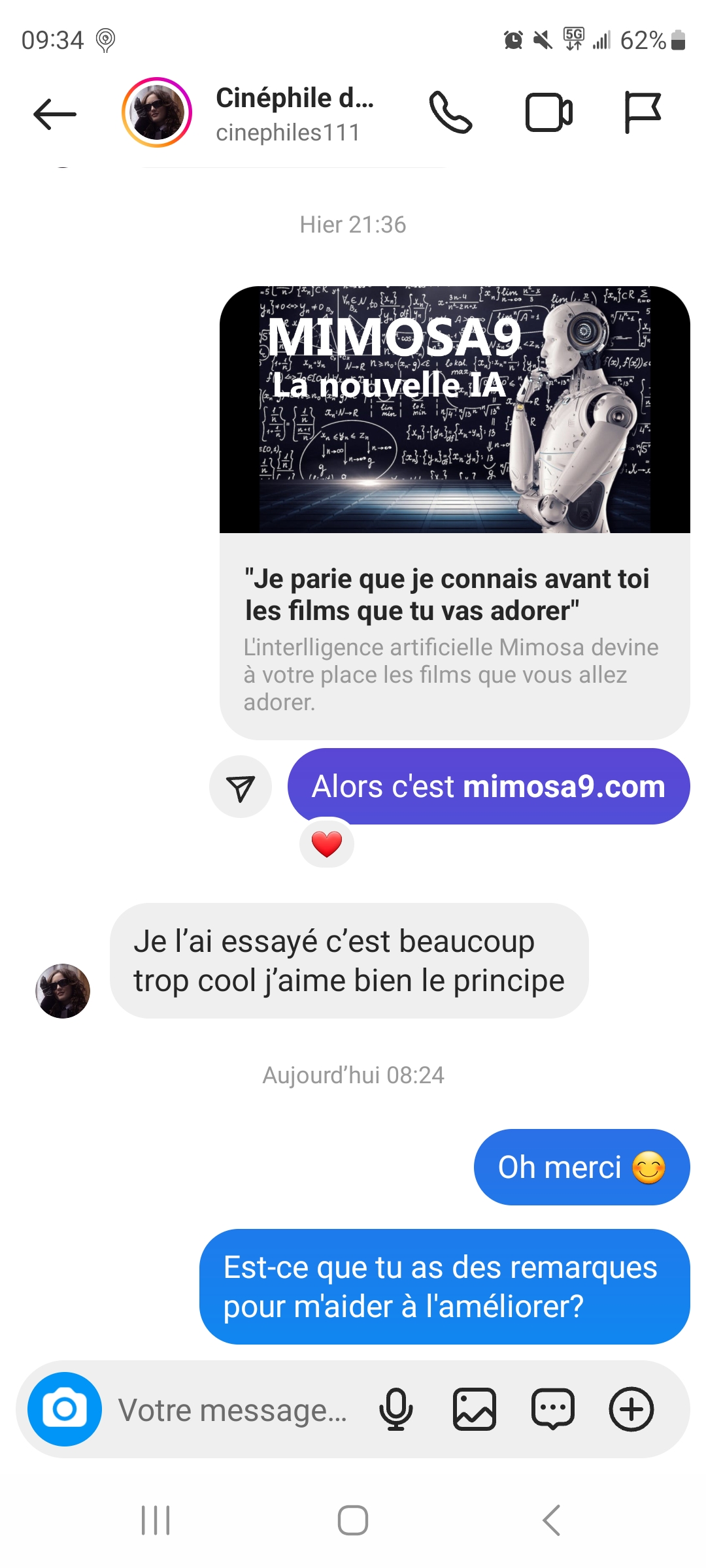
Task: Tap the plus icon for more options
Action: [631, 1409]
